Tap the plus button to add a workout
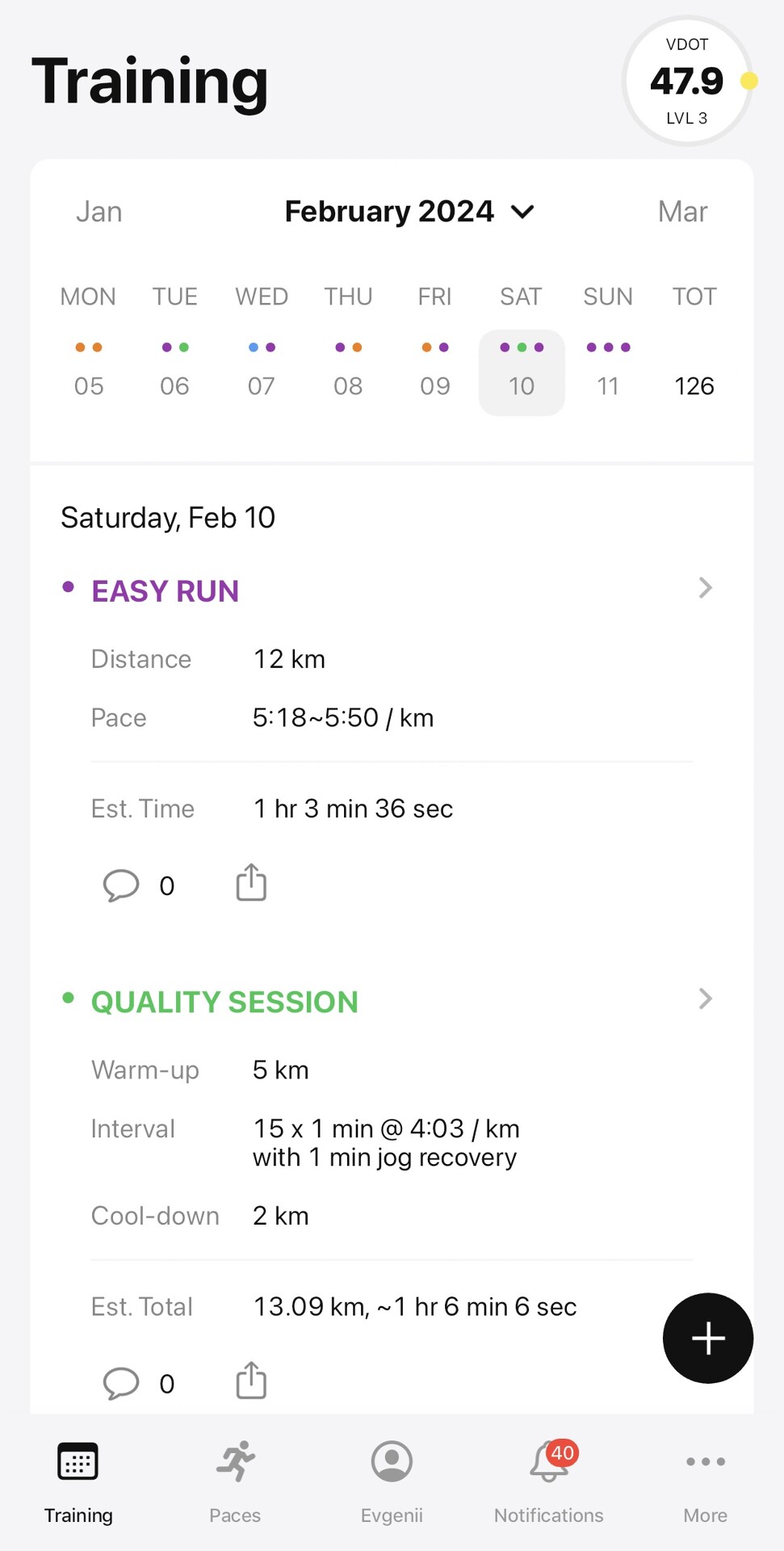Image resolution: width=784 pixels, height=1551 pixels. click(x=708, y=1339)
